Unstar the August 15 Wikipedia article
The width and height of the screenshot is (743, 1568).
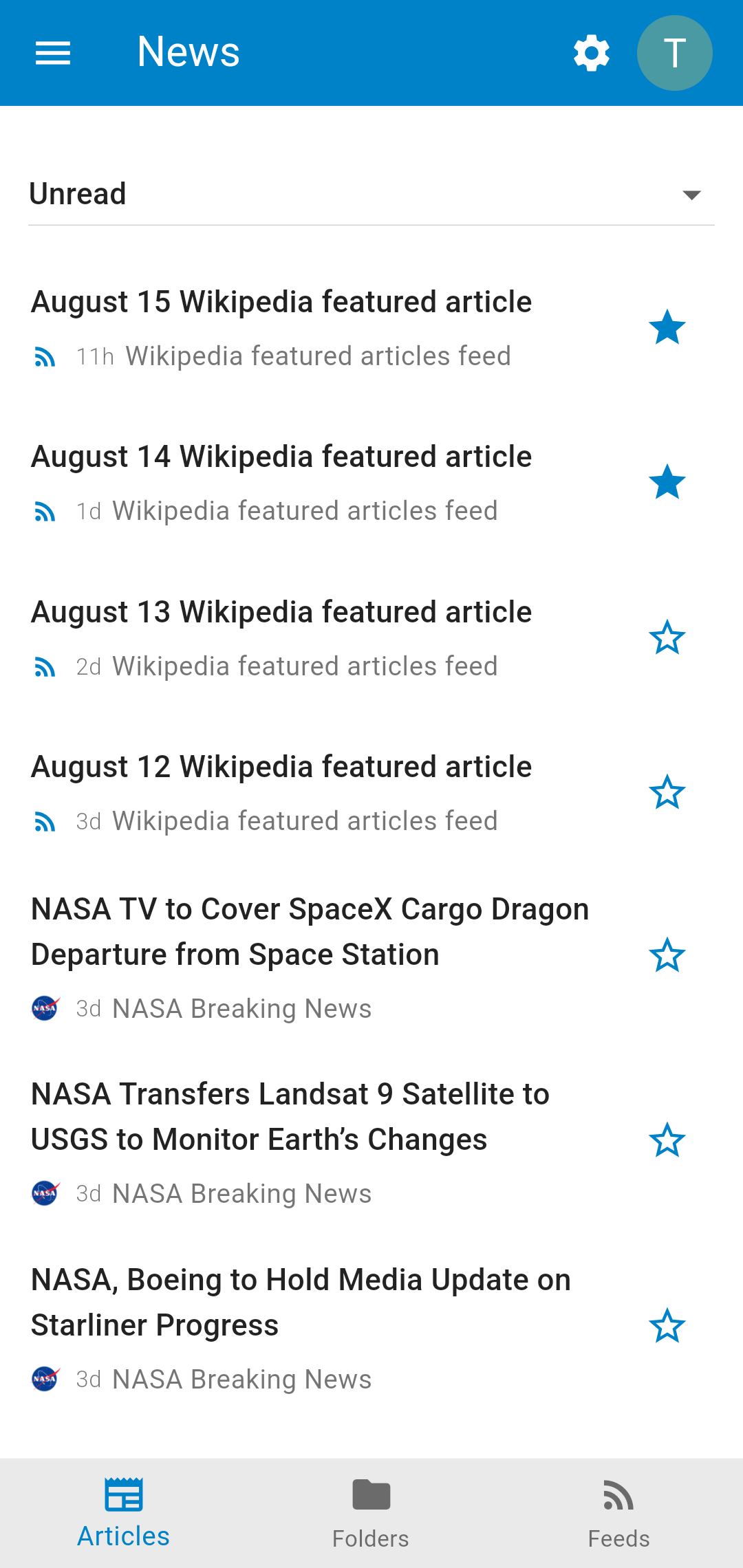(x=667, y=327)
